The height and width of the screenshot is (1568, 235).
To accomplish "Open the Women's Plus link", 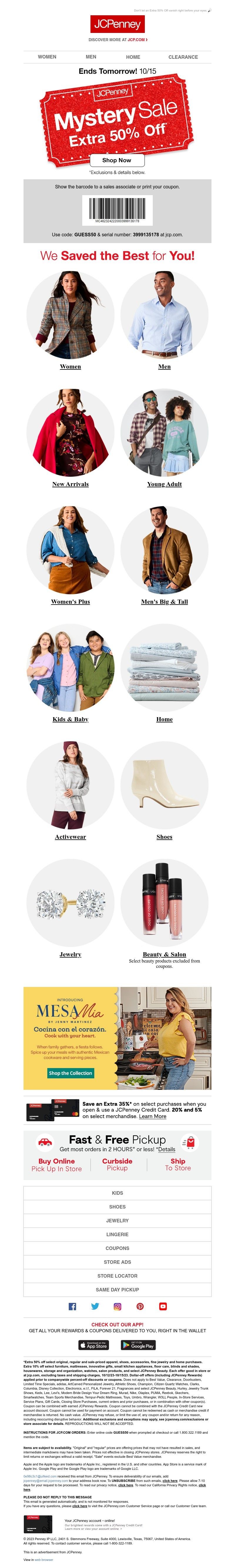I will click(70, 601).
